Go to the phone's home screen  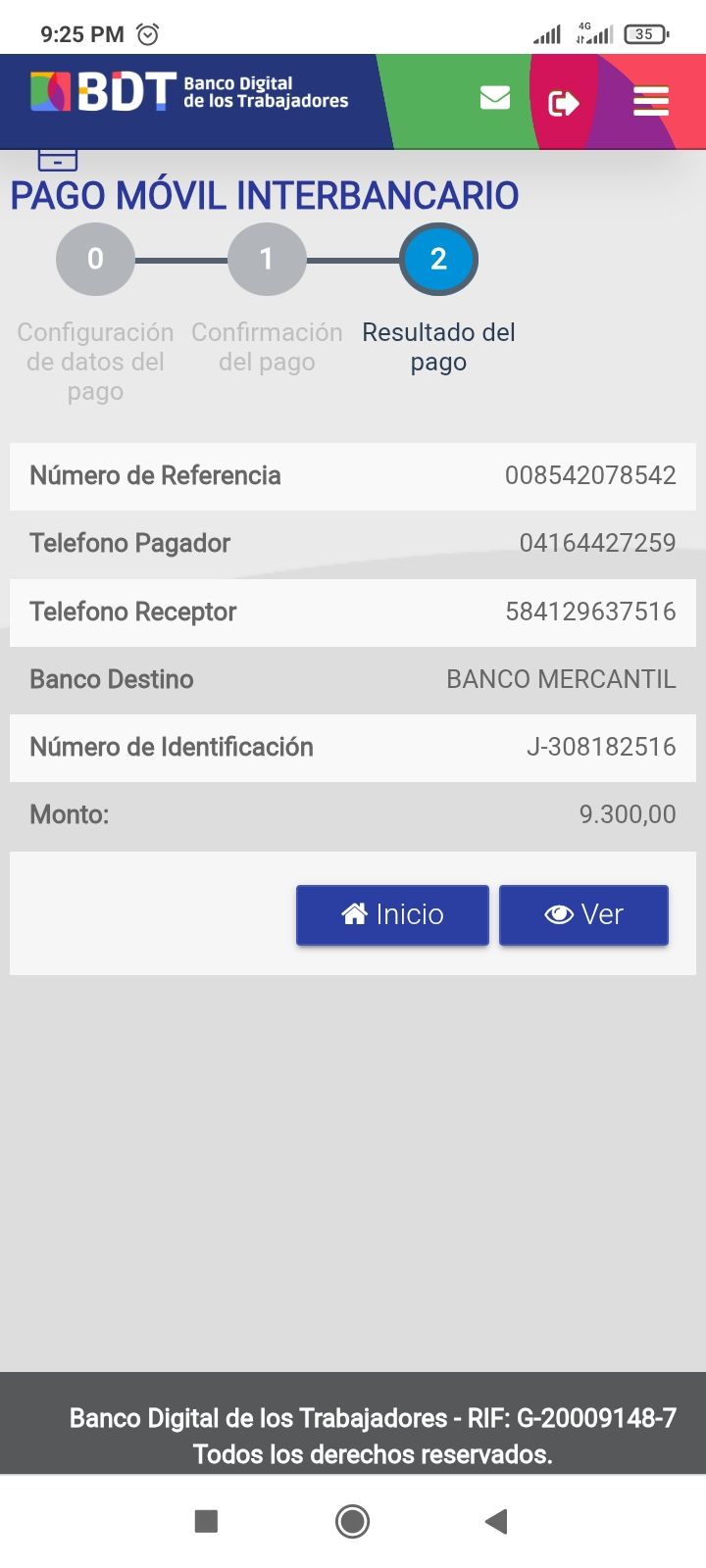[x=352, y=1521]
